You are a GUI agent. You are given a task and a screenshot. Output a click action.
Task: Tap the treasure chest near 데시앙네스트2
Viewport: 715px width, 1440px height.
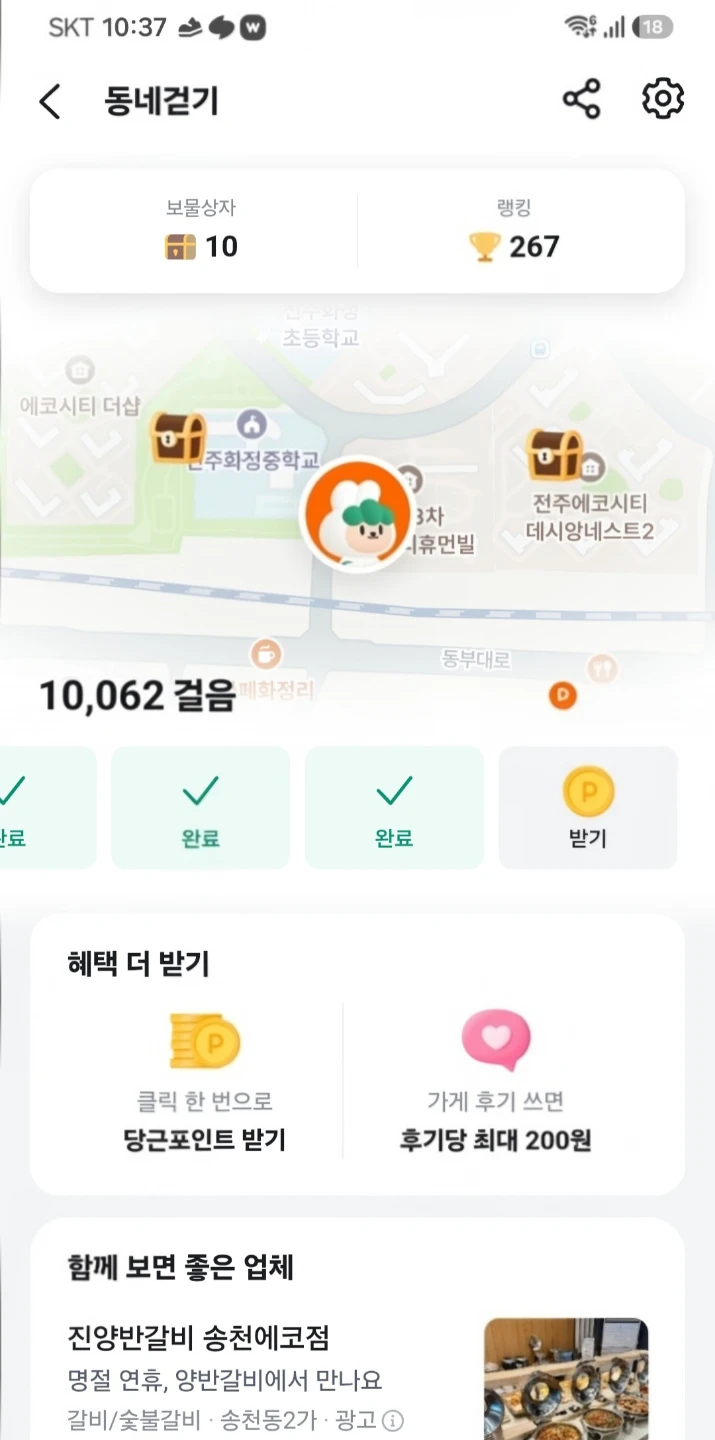pyautogui.click(x=554, y=455)
